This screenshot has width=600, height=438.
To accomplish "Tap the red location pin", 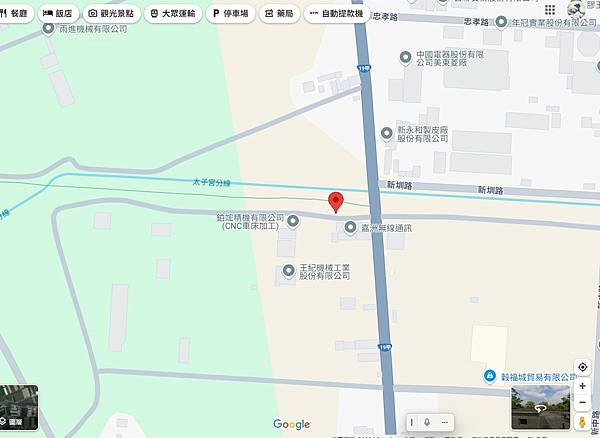I will pyautogui.click(x=336, y=200).
